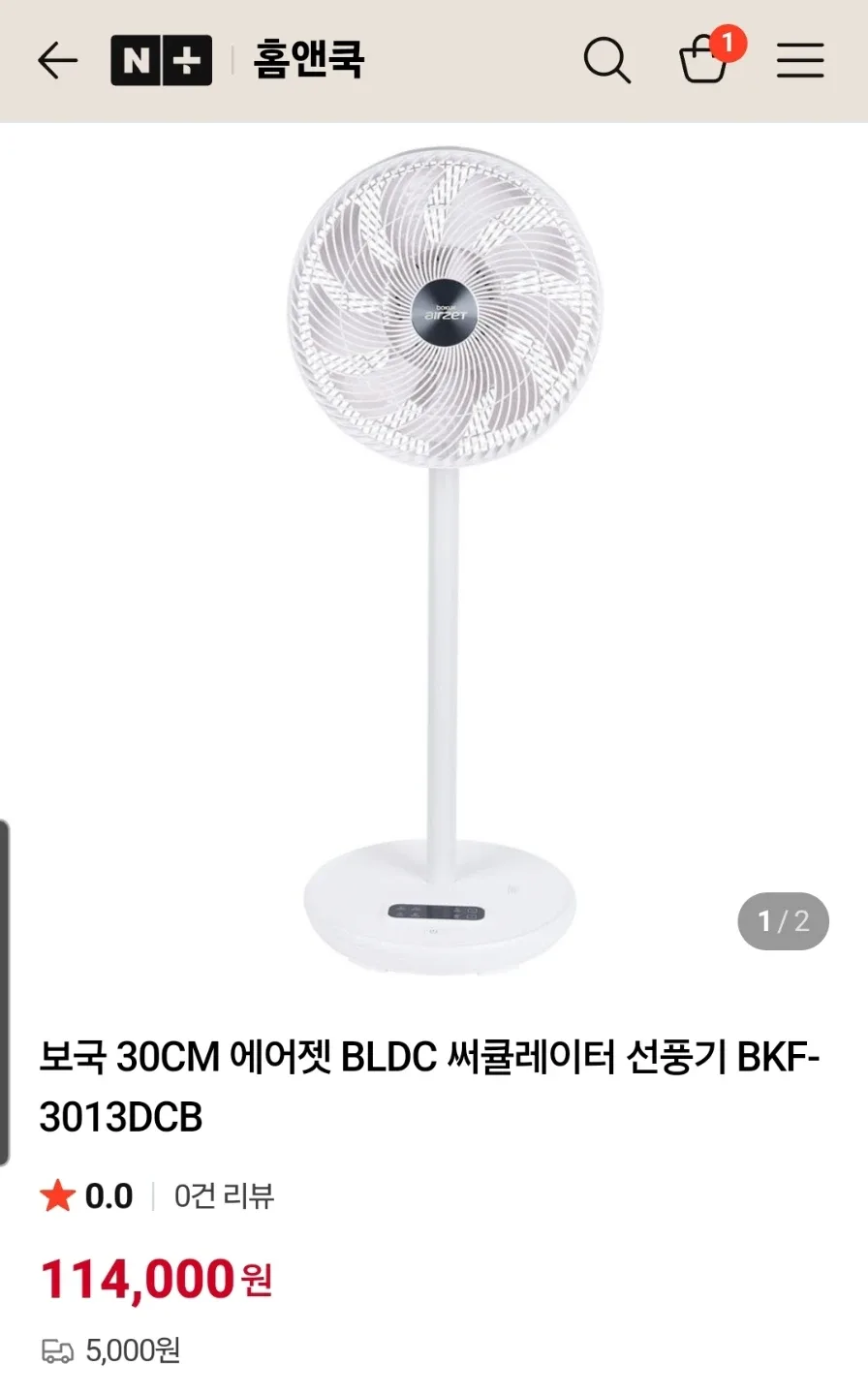Screen dimensions: 868x1395
Task: Open the search magnifier
Action: (607, 61)
